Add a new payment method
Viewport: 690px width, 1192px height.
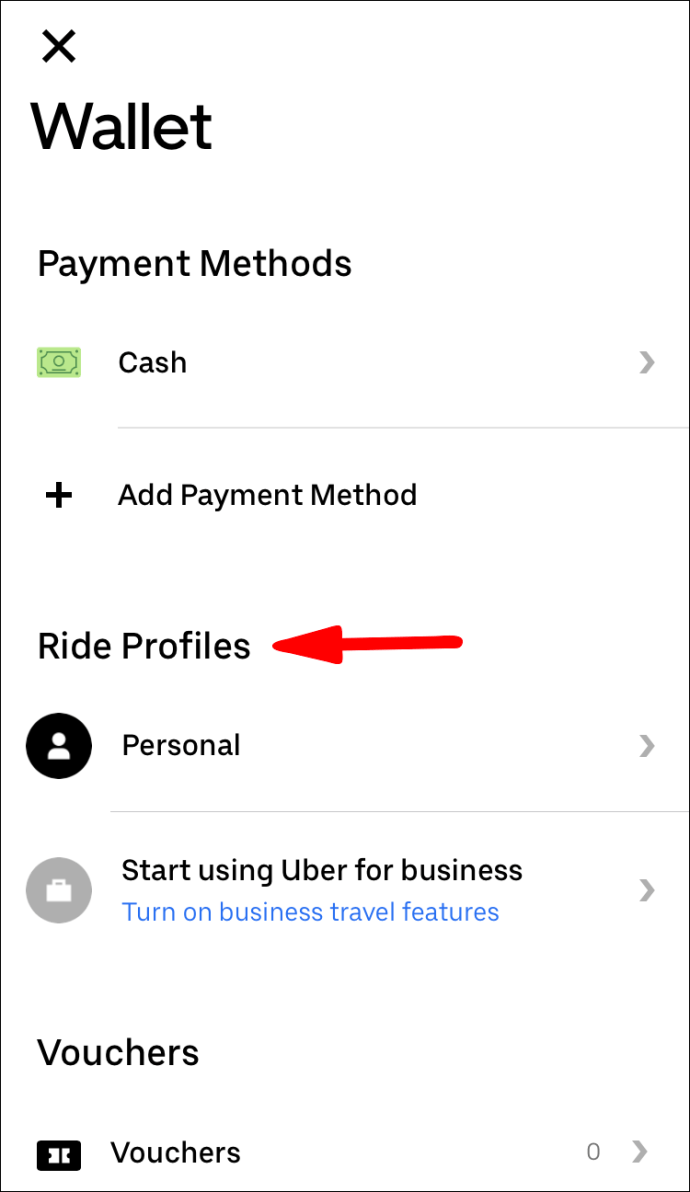point(266,495)
